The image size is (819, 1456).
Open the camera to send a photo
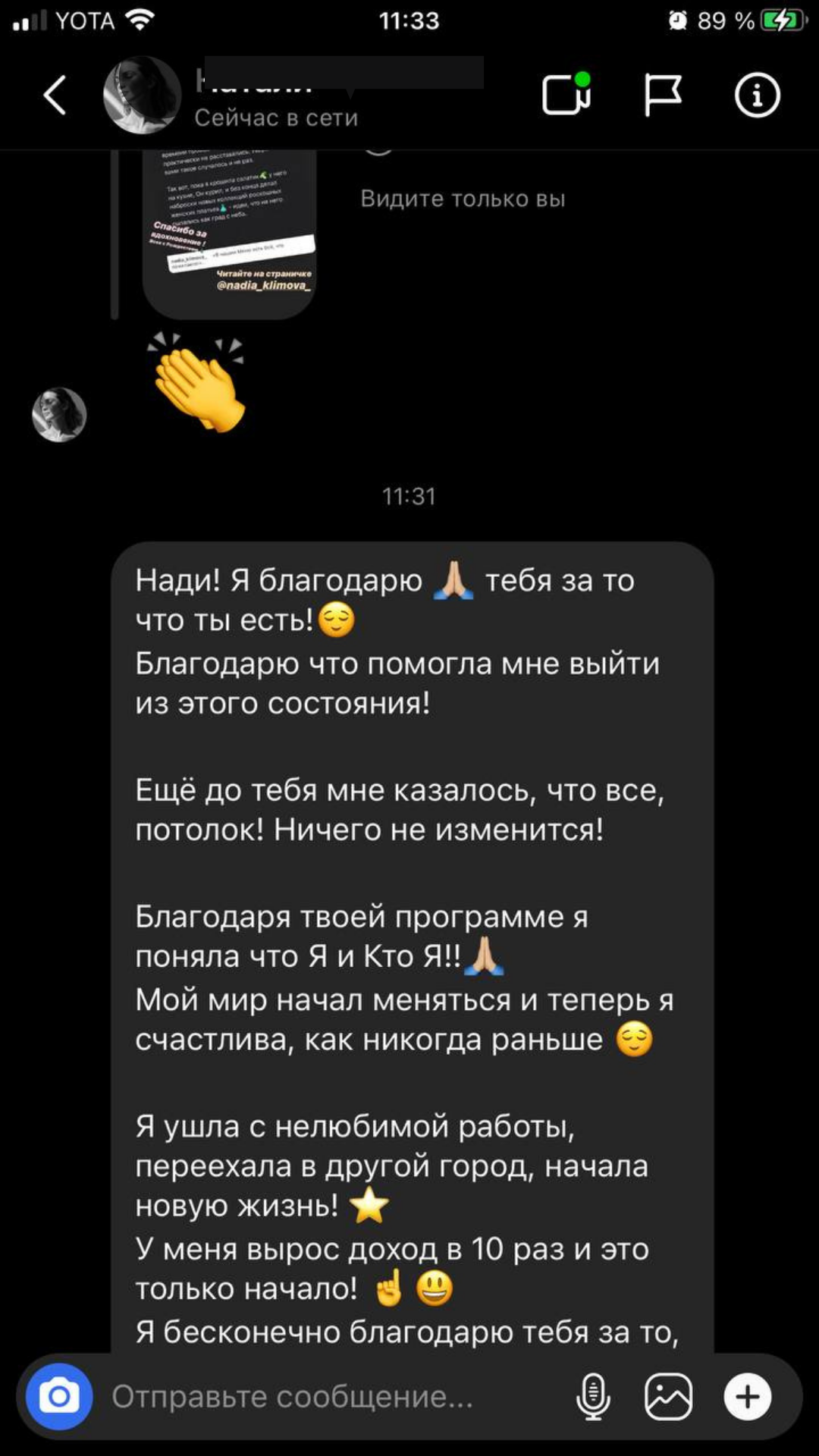pyautogui.click(x=59, y=1396)
